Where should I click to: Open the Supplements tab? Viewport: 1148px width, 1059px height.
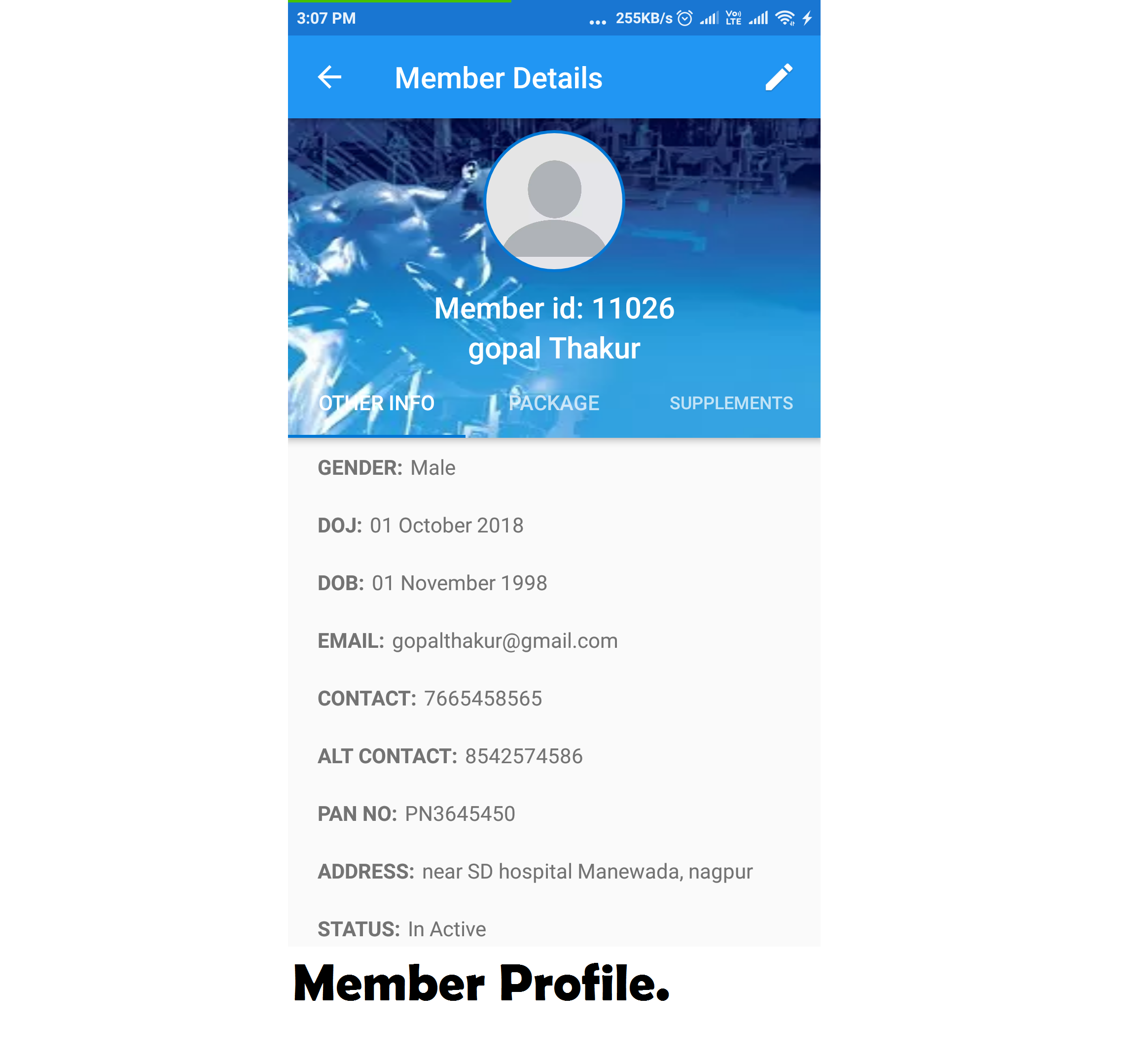(x=731, y=403)
